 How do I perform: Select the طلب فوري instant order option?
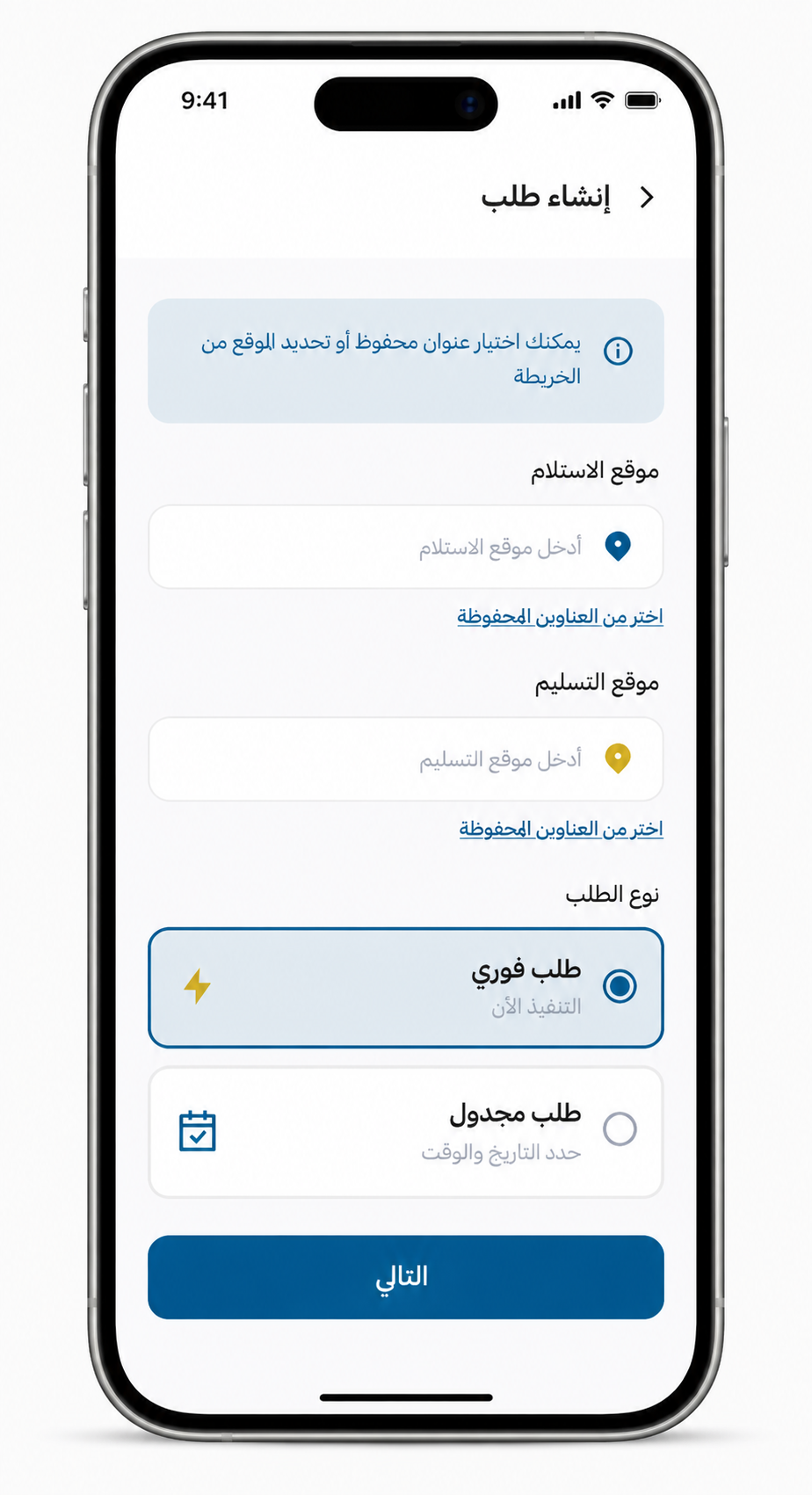[405, 988]
